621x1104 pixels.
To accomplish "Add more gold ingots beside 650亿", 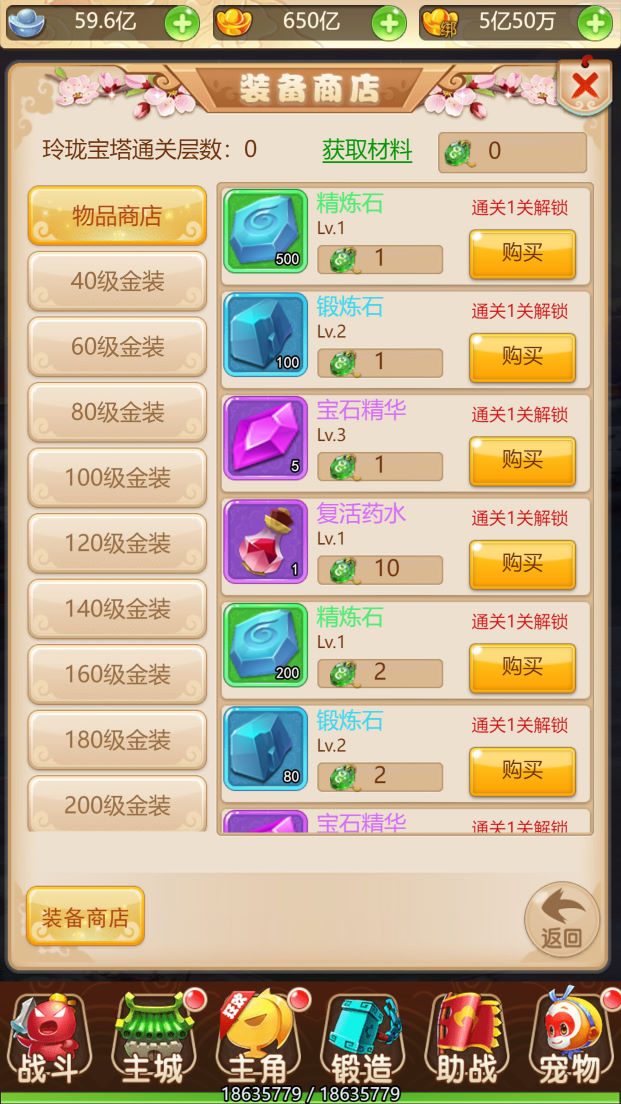I will pyautogui.click(x=389, y=23).
